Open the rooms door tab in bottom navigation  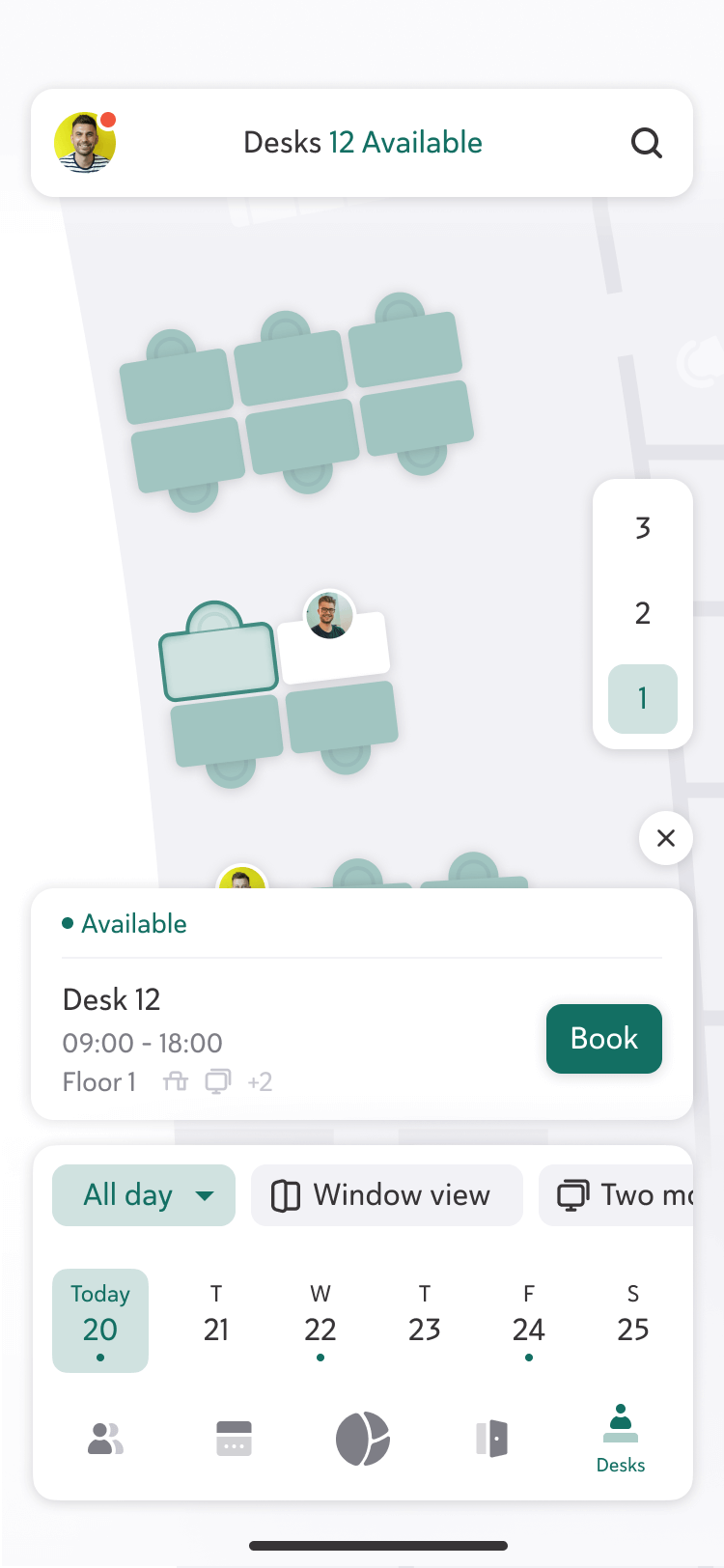click(491, 1439)
